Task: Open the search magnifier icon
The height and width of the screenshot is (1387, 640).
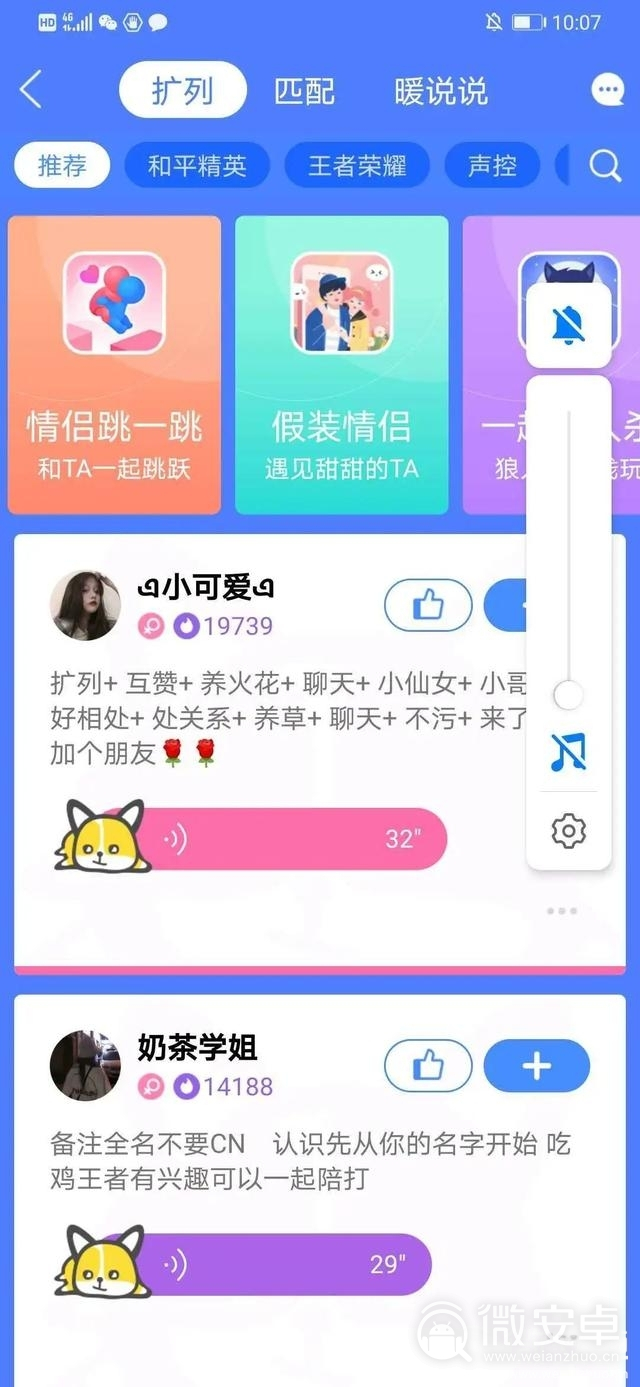Action: [x=605, y=165]
